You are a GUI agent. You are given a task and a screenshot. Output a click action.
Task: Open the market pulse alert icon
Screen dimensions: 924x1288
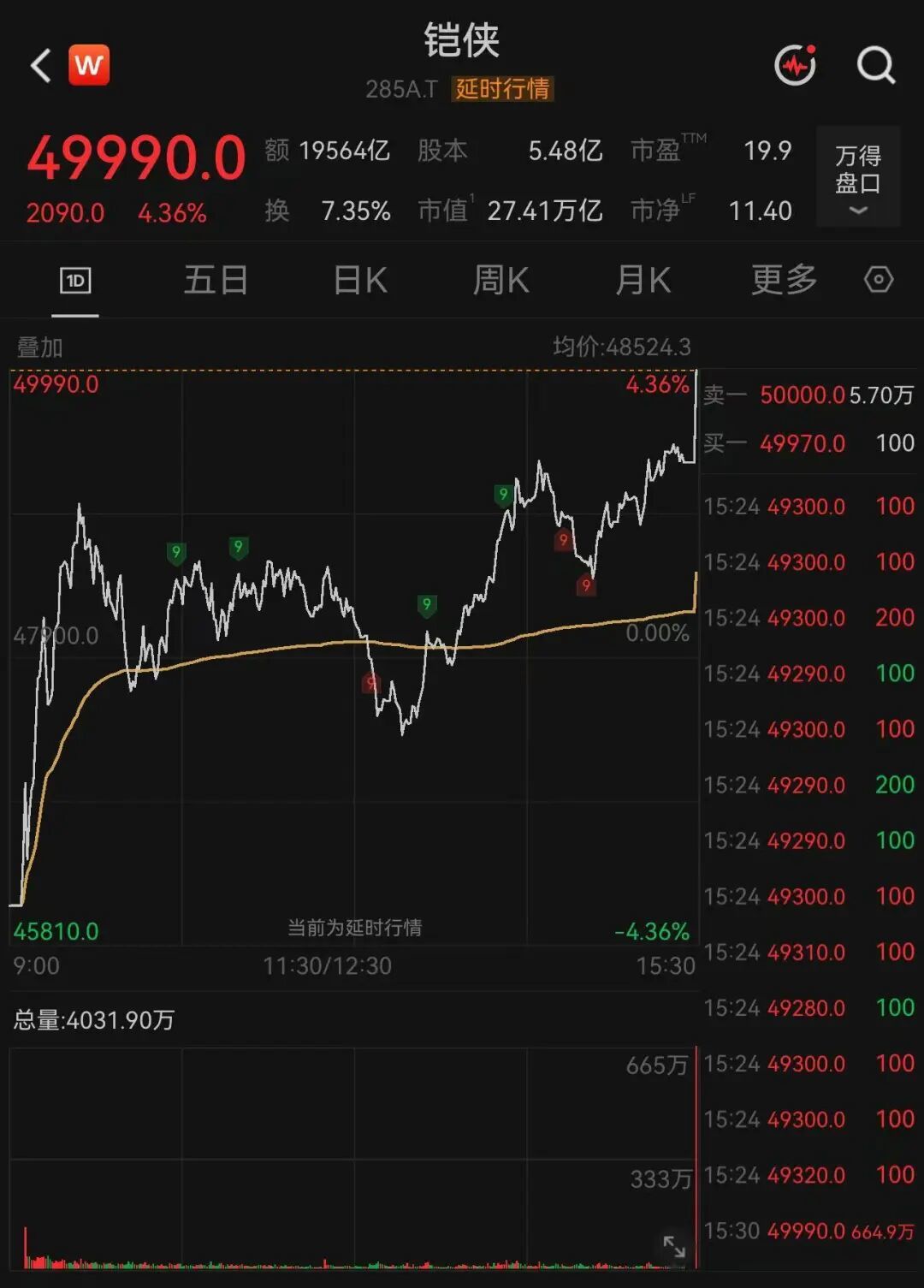(796, 64)
